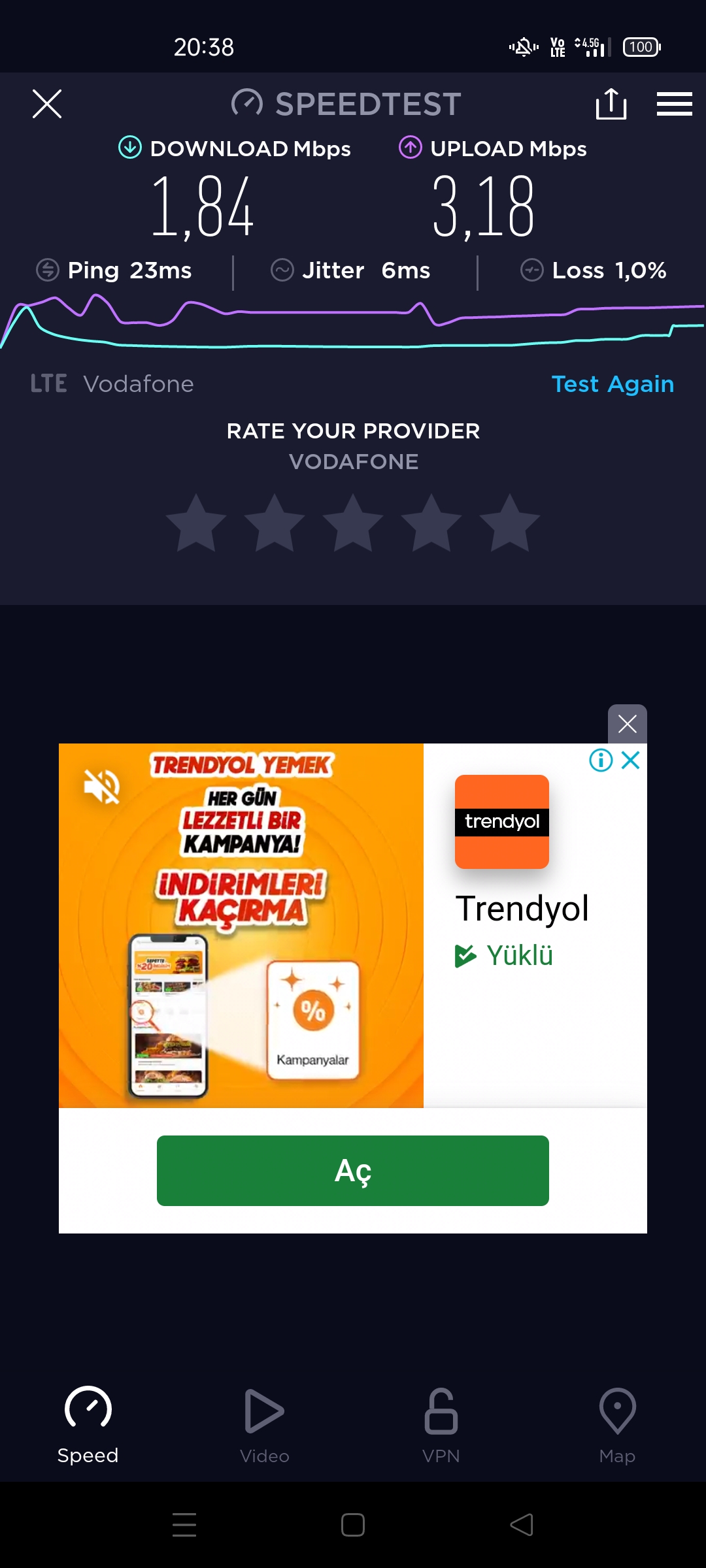This screenshot has width=706, height=1568.
Task: Share the speed test result
Action: coord(611,104)
